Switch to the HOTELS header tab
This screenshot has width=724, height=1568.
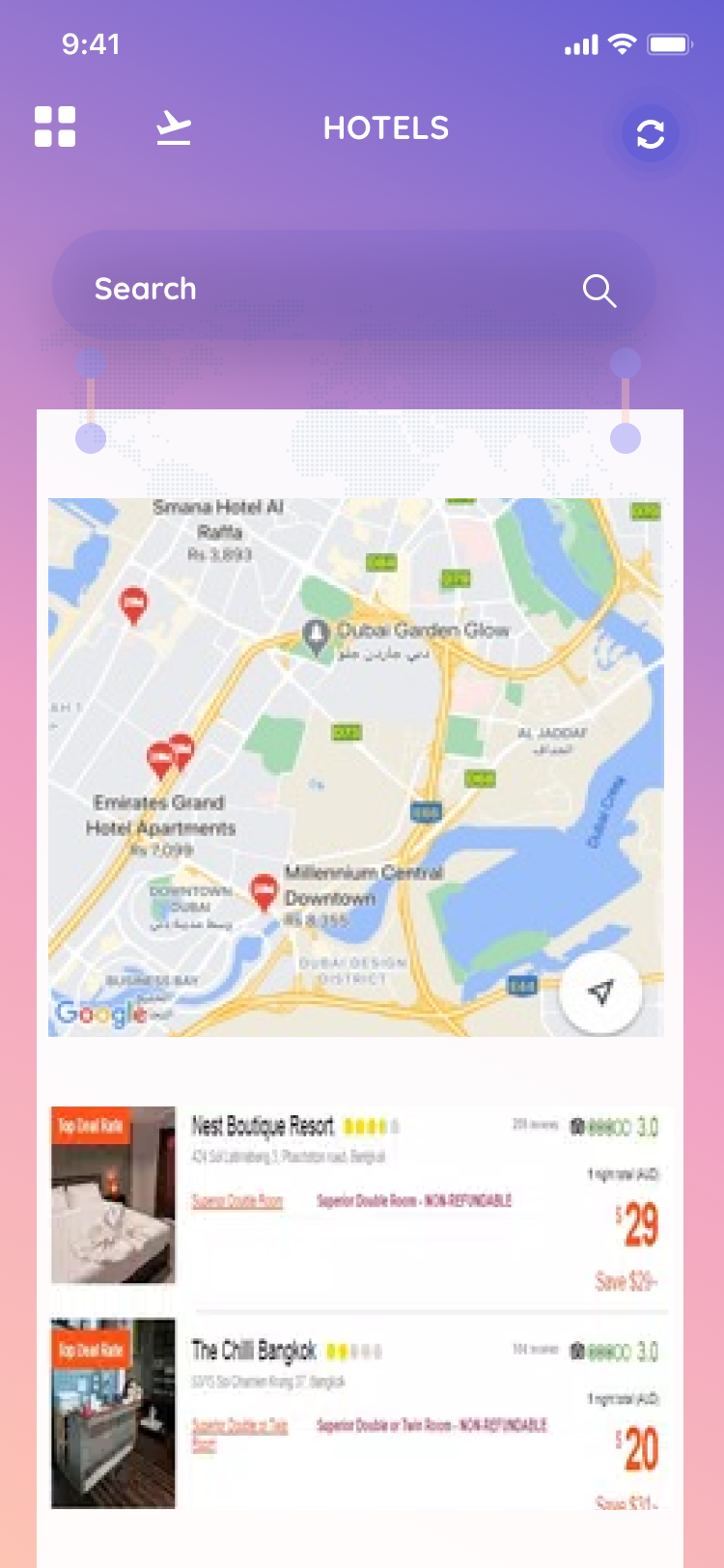tap(385, 127)
